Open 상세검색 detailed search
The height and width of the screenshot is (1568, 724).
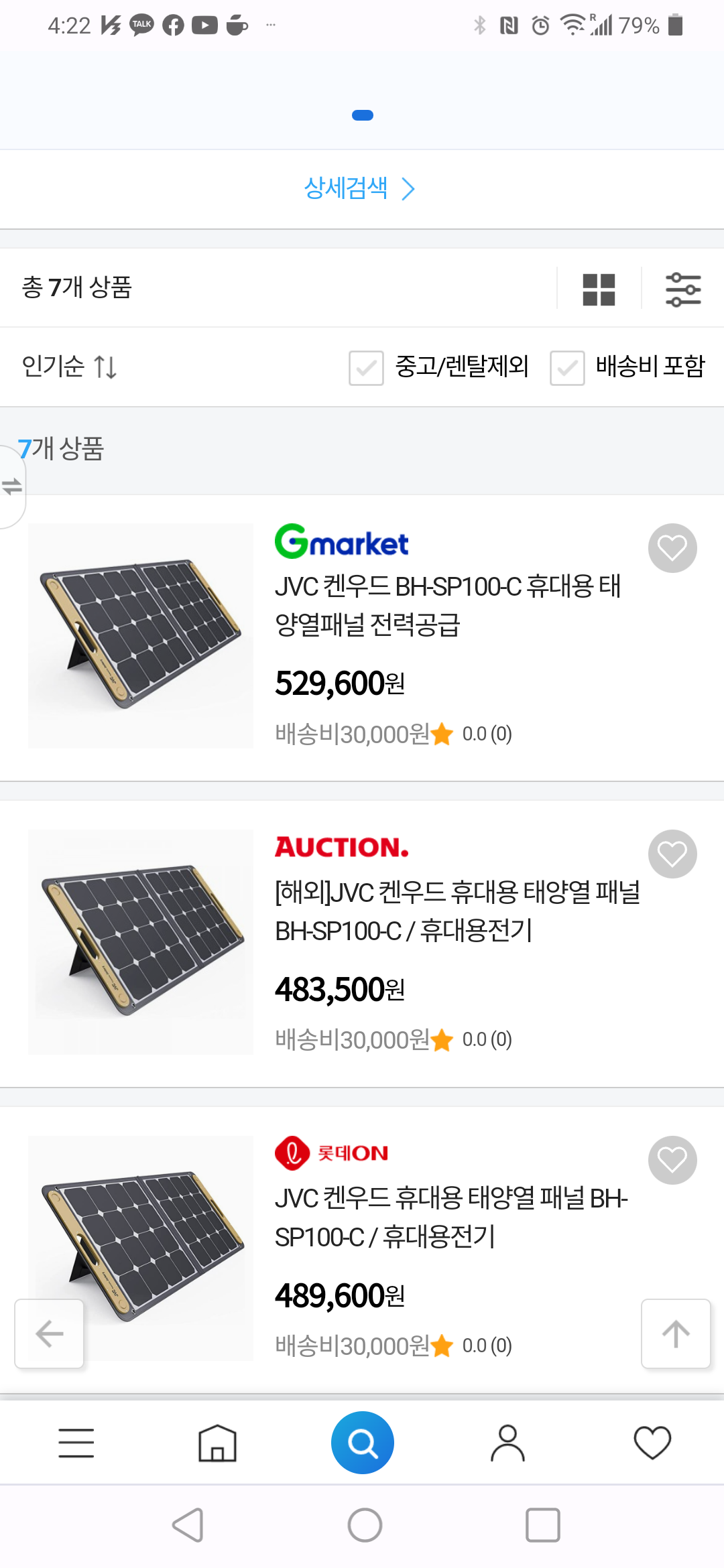click(360, 188)
